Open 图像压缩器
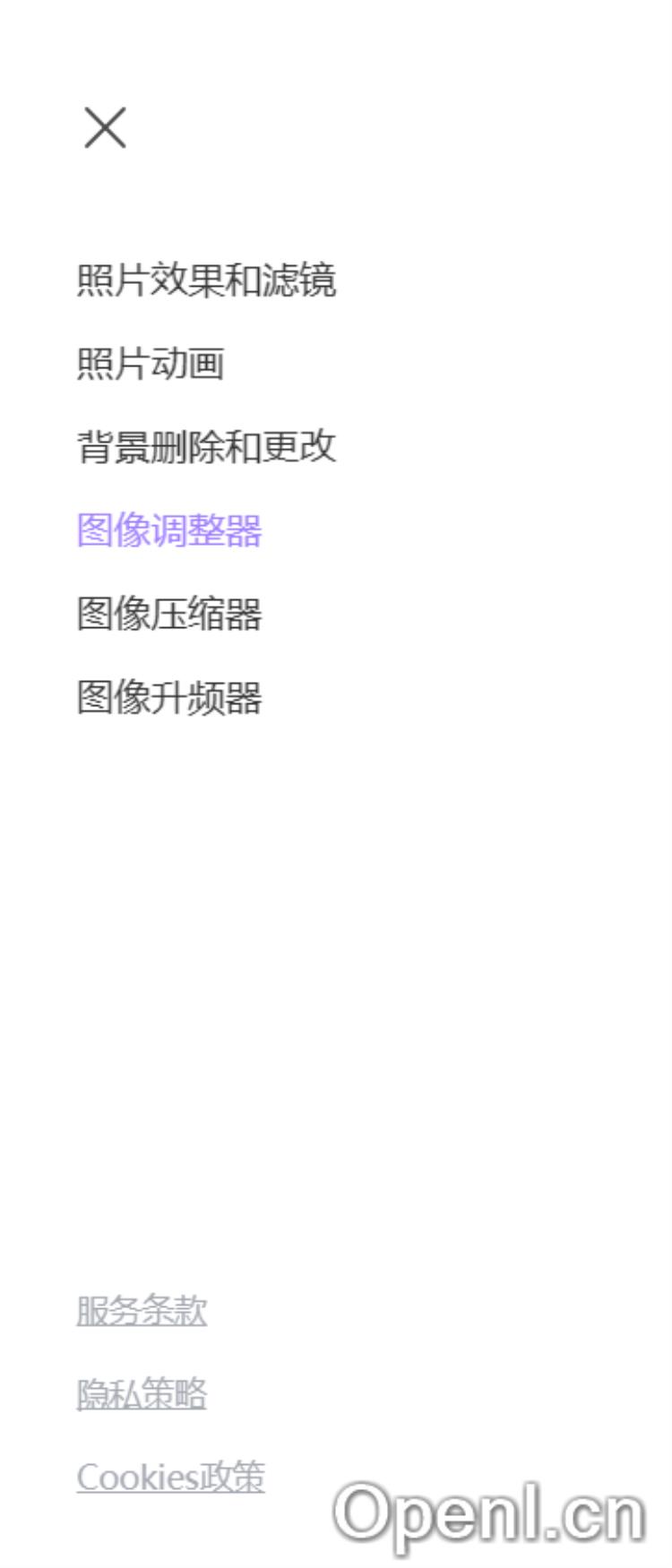This screenshot has width=672, height=1568. (x=169, y=615)
